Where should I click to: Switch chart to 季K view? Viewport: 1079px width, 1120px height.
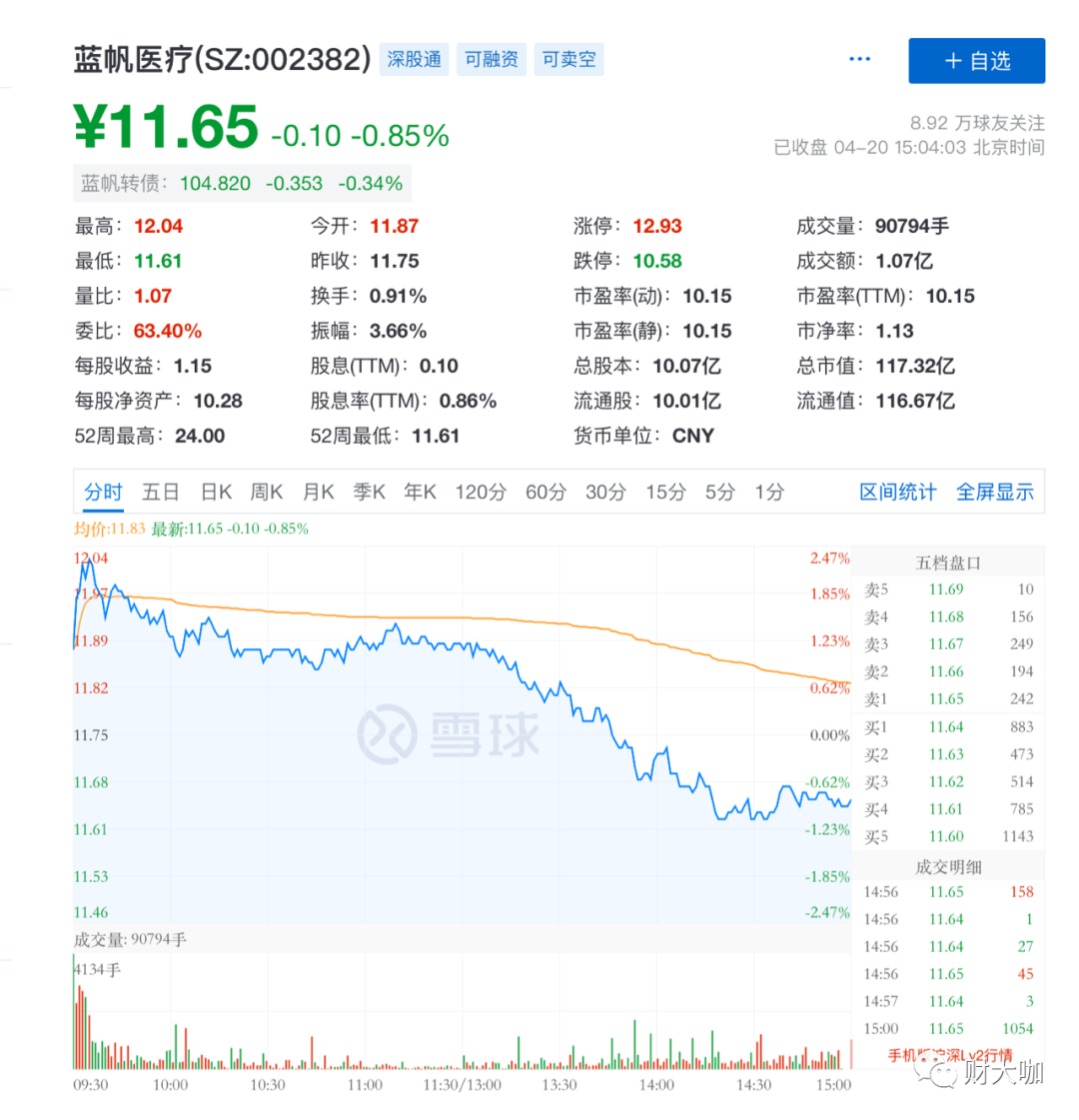coord(369,493)
